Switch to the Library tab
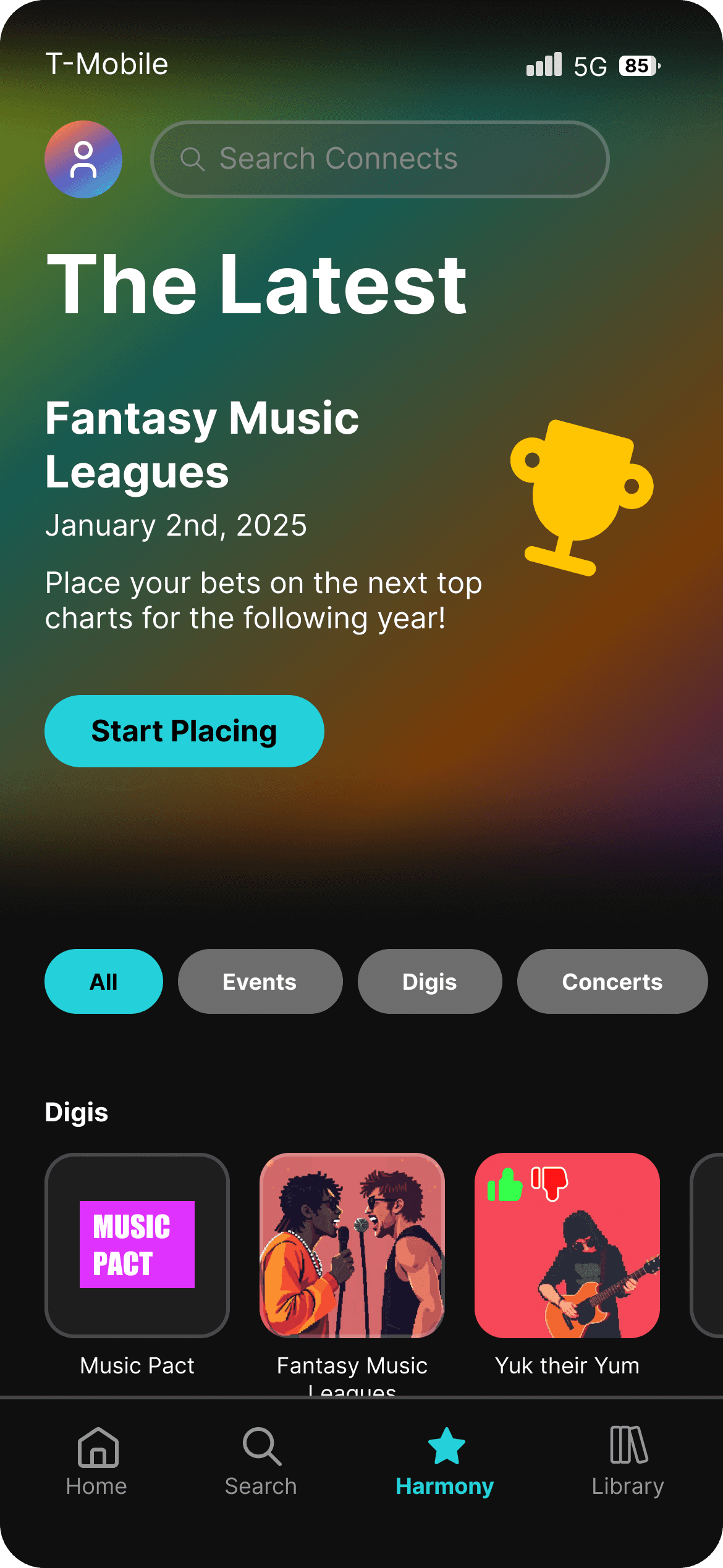The width and height of the screenshot is (723, 1568). [x=628, y=1461]
